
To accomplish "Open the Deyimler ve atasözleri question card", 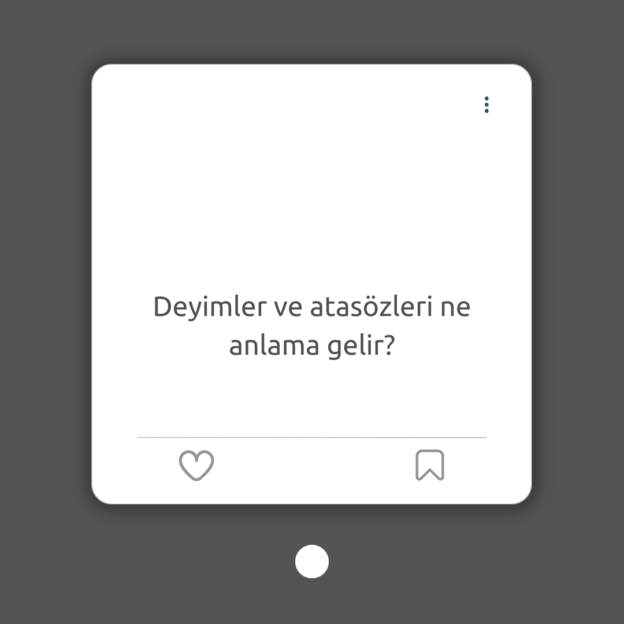I will tap(311, 326).
